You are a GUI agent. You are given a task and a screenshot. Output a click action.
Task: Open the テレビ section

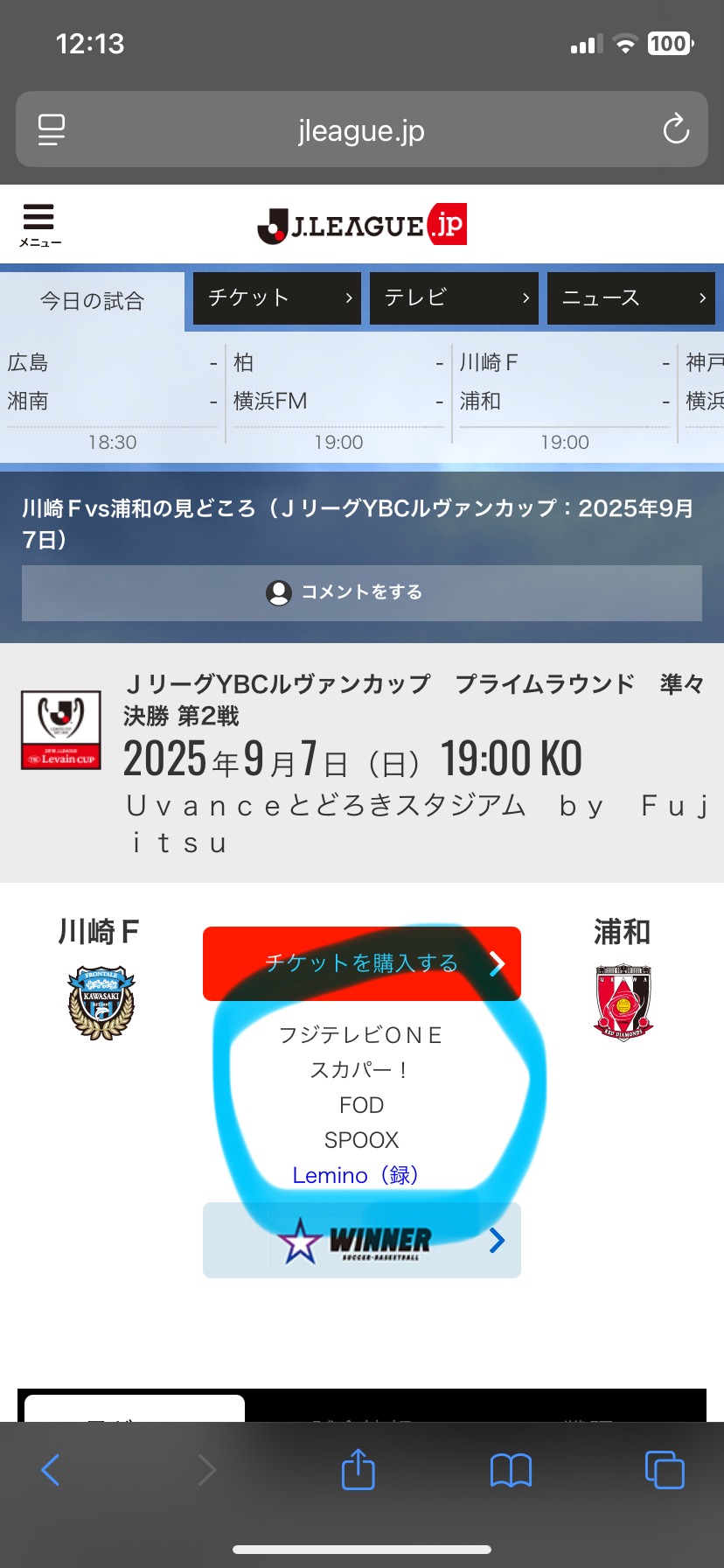pyautogui.click(x=454, y=297)
